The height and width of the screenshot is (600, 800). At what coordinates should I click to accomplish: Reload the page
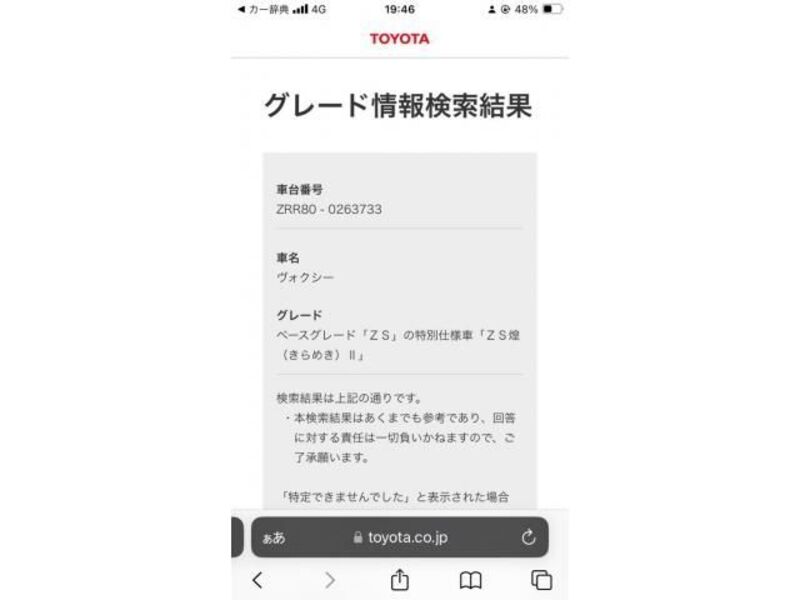[529, 537]
